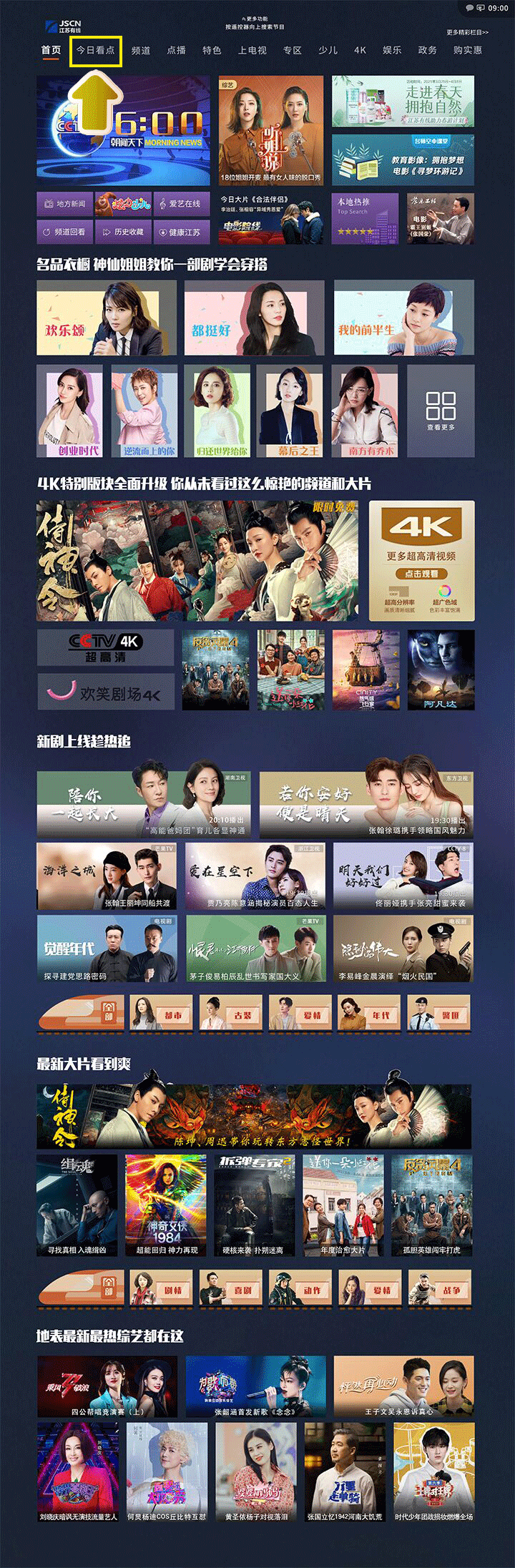Open the 频道 tab
The width and height of the screenshot is (515, 1568).
pos(141,51)
